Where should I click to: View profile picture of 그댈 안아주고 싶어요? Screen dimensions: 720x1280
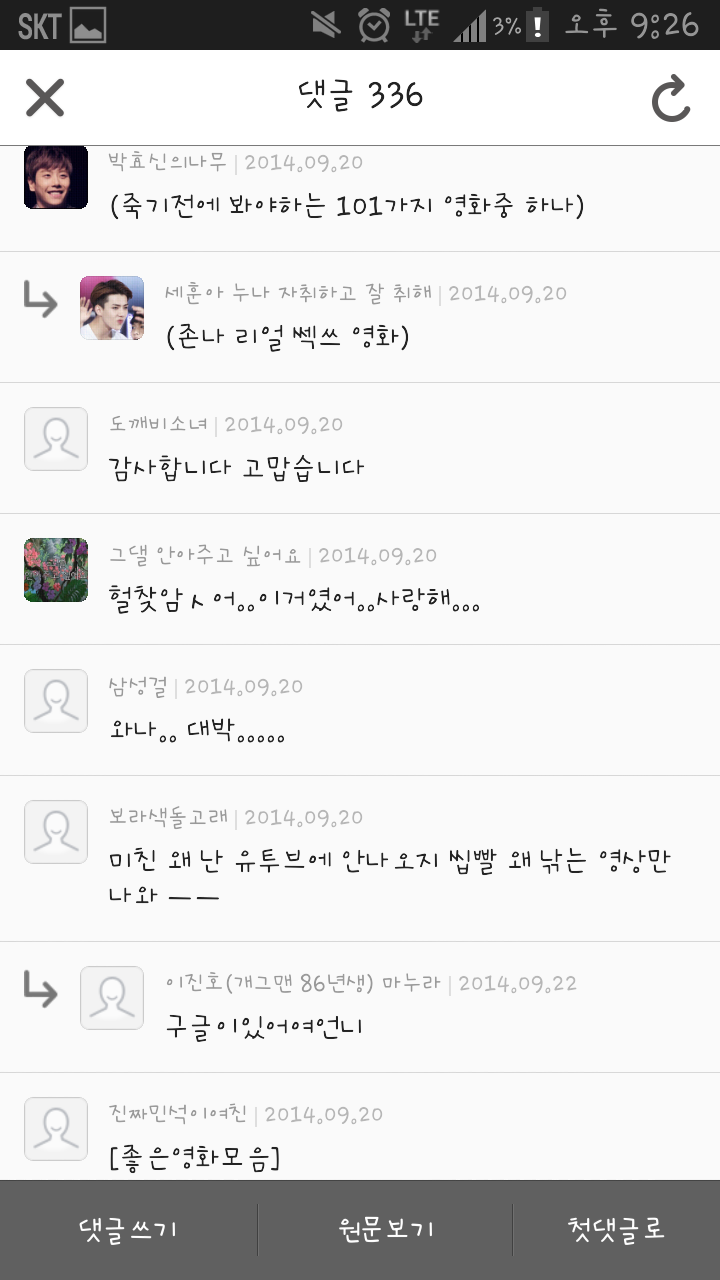(56, 570)
